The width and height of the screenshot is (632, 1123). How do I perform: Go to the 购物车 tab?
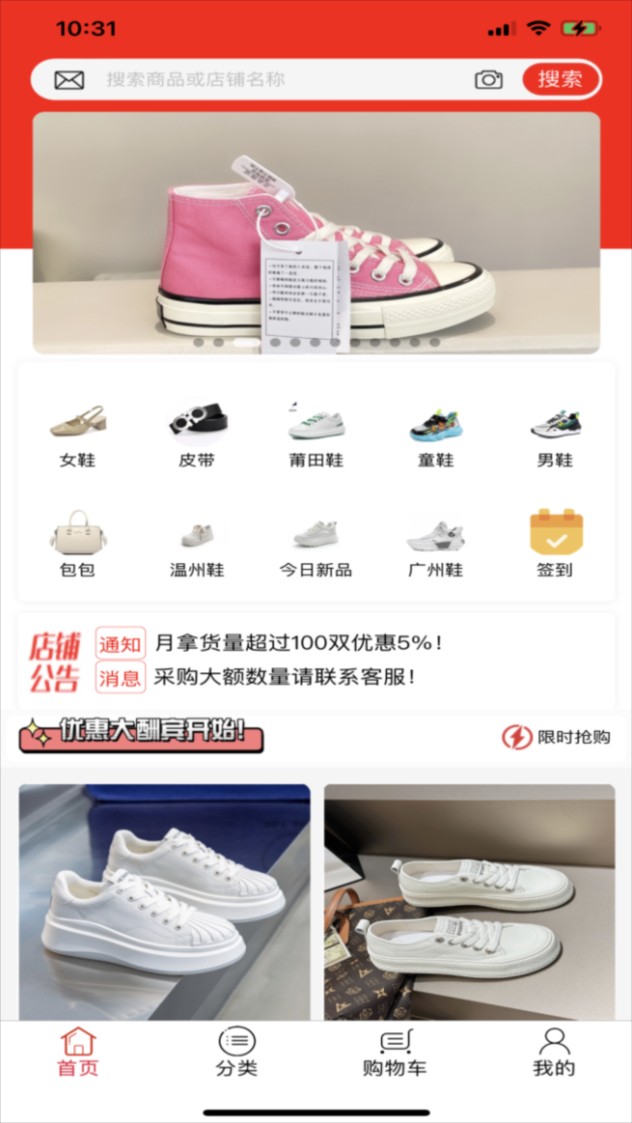click(x=394, y=1052)
